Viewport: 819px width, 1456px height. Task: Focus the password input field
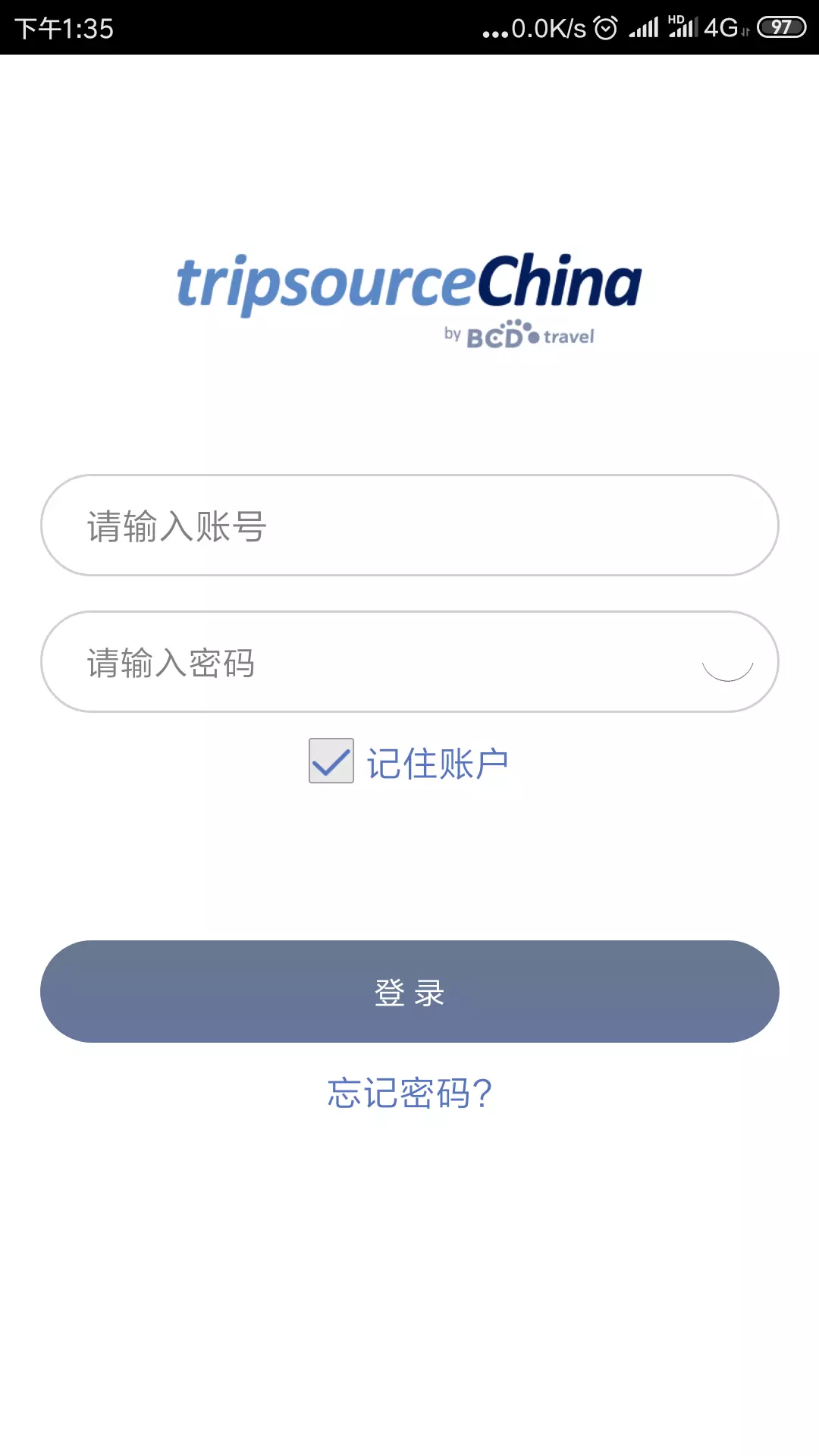coord(409,662)
